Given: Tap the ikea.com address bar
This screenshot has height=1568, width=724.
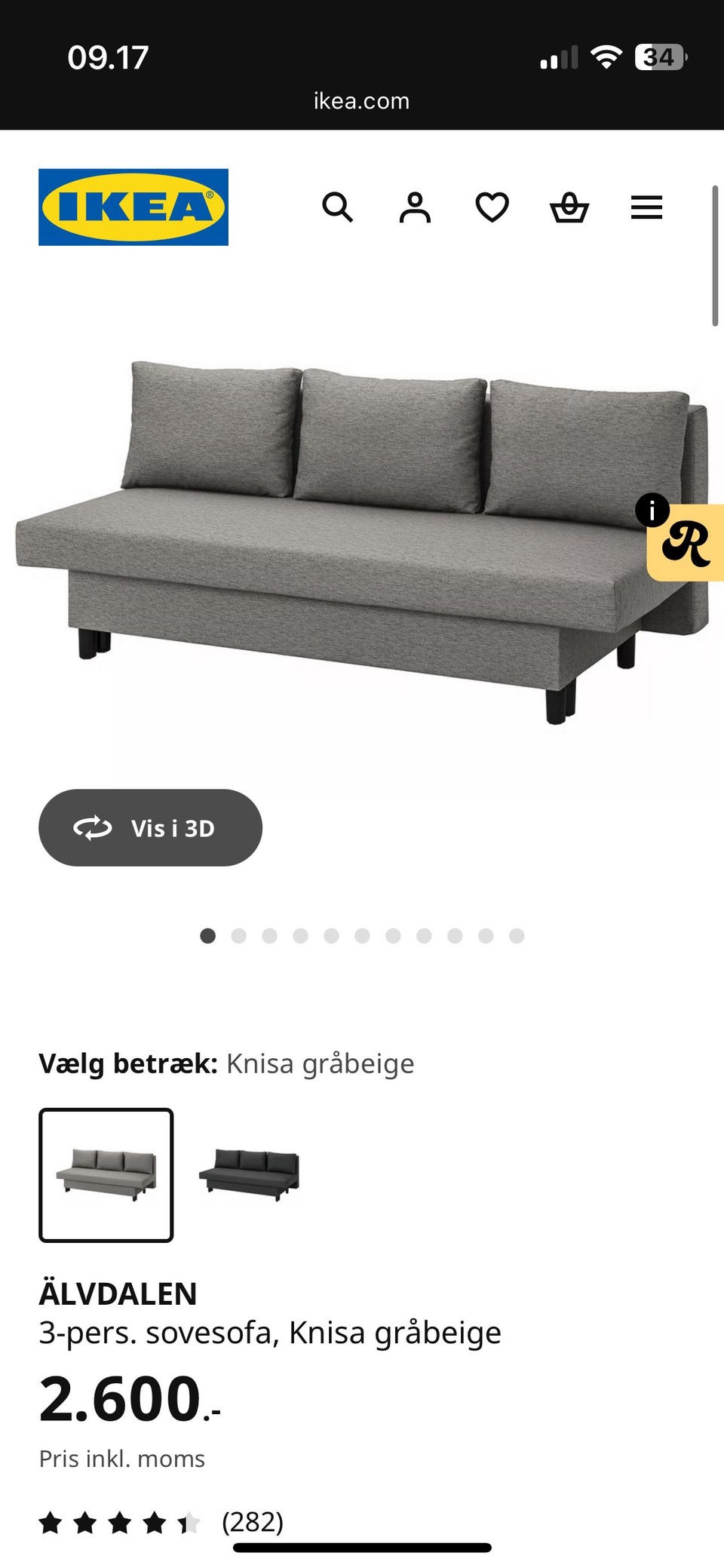Looking at the screenshot, I should pos(360,100).
